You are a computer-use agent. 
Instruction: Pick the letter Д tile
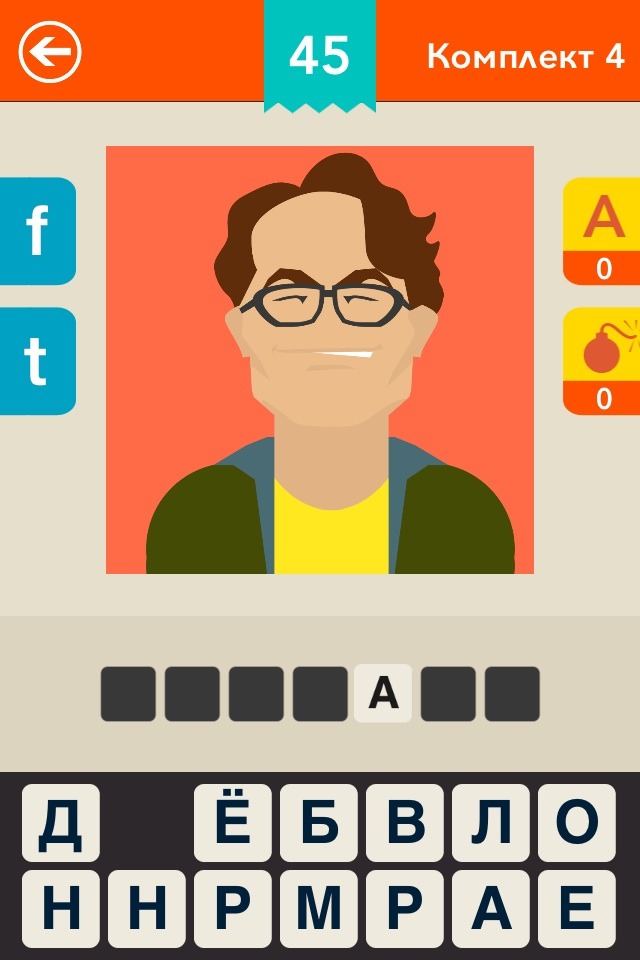[61, 823]
